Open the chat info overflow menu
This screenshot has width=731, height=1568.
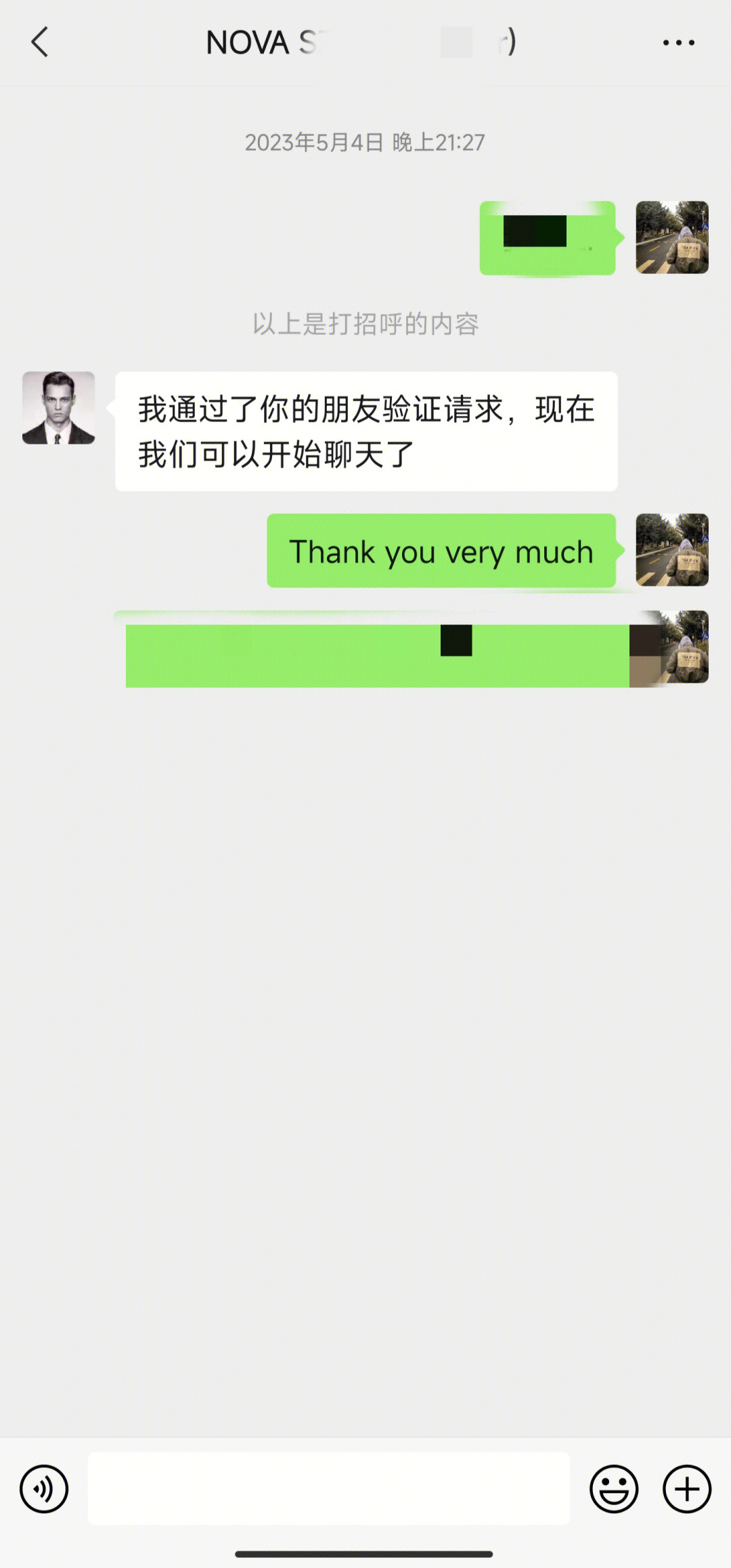[678, 43]
